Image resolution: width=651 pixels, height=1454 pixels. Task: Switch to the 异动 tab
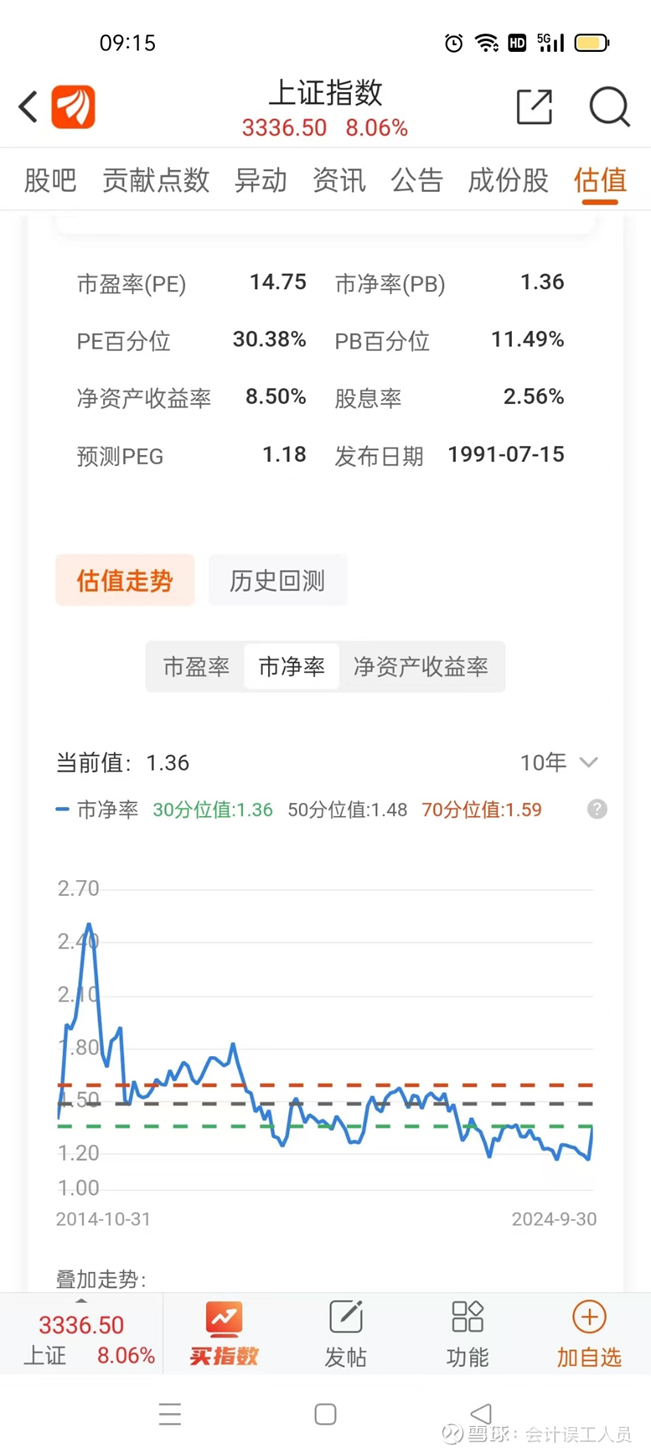pyautogui.click(x=261, y=180)
